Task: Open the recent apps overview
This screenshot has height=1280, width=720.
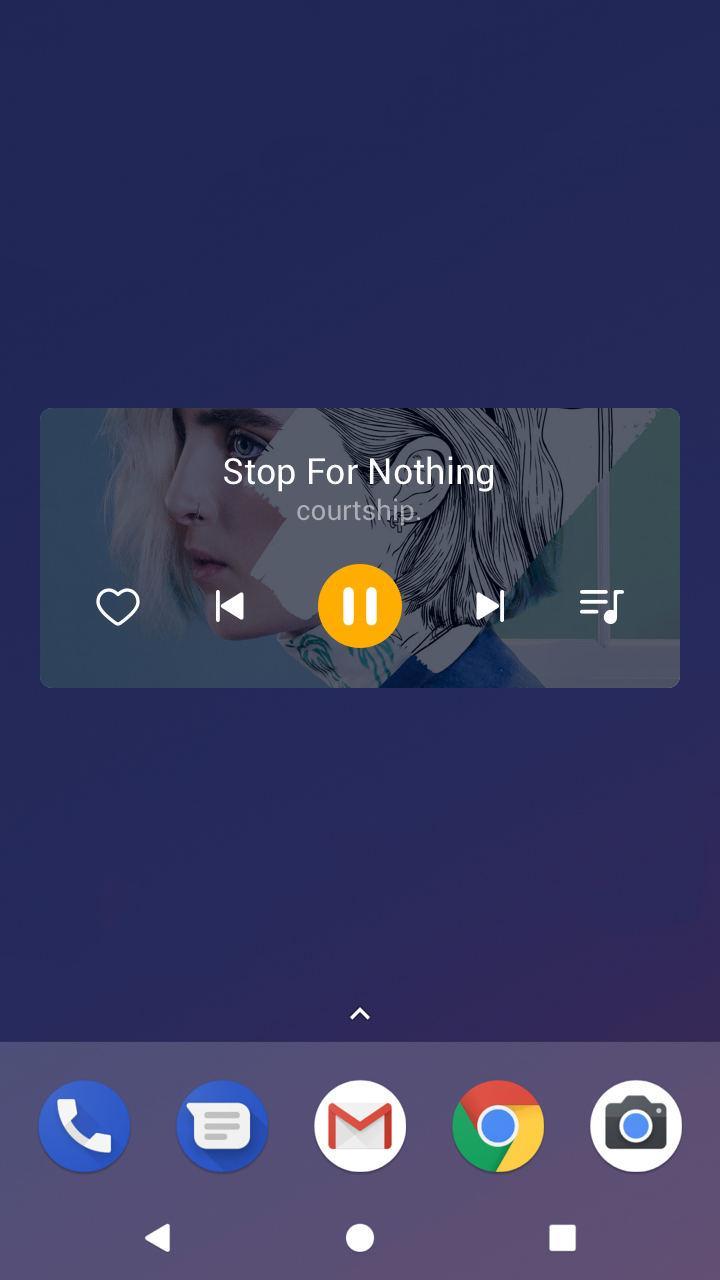Action: point(562,1238)
